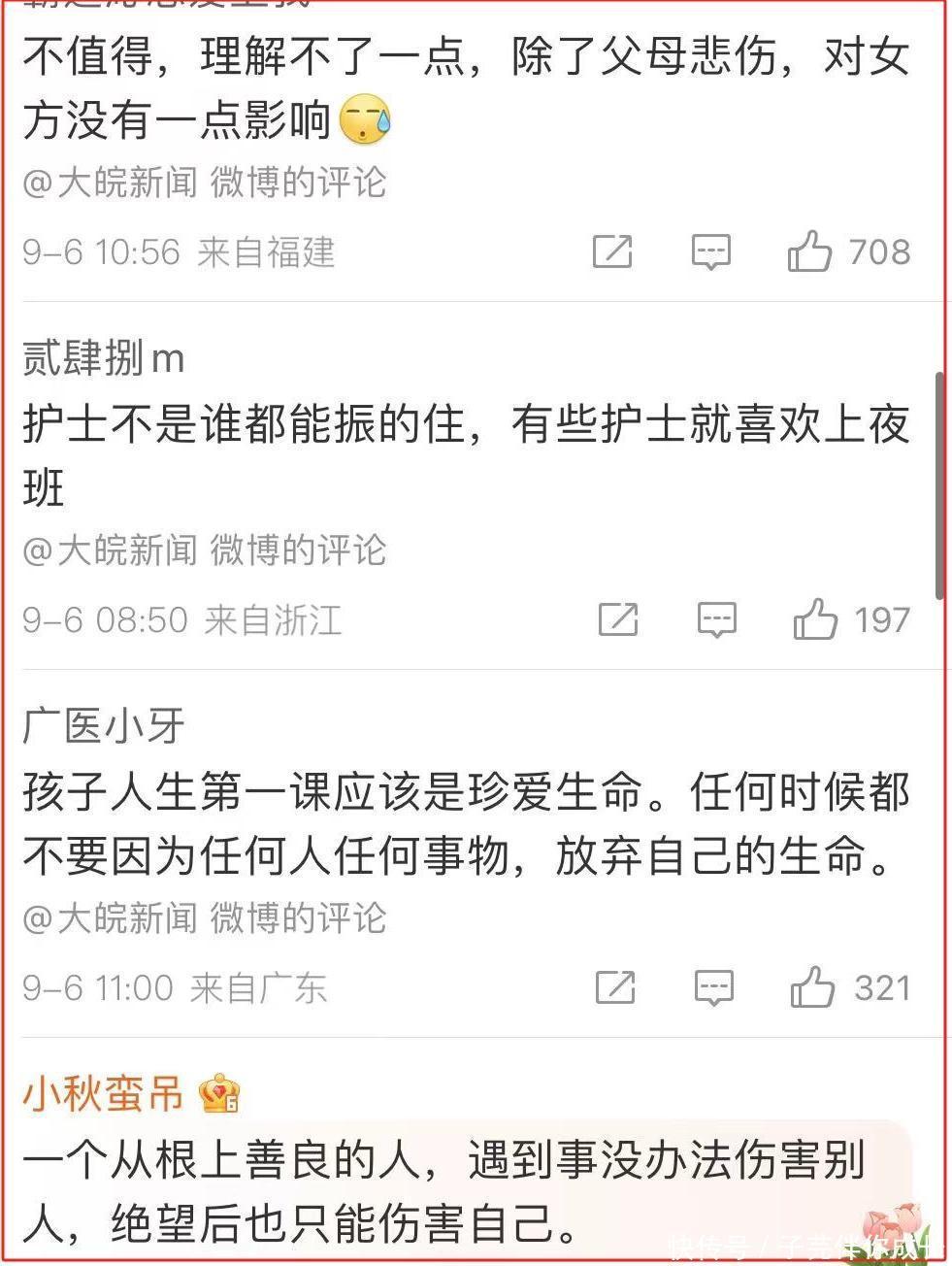Screen dimensions: 952x1266
Task: Repost 贰肆捌m's comment
Action: (618, 619)
